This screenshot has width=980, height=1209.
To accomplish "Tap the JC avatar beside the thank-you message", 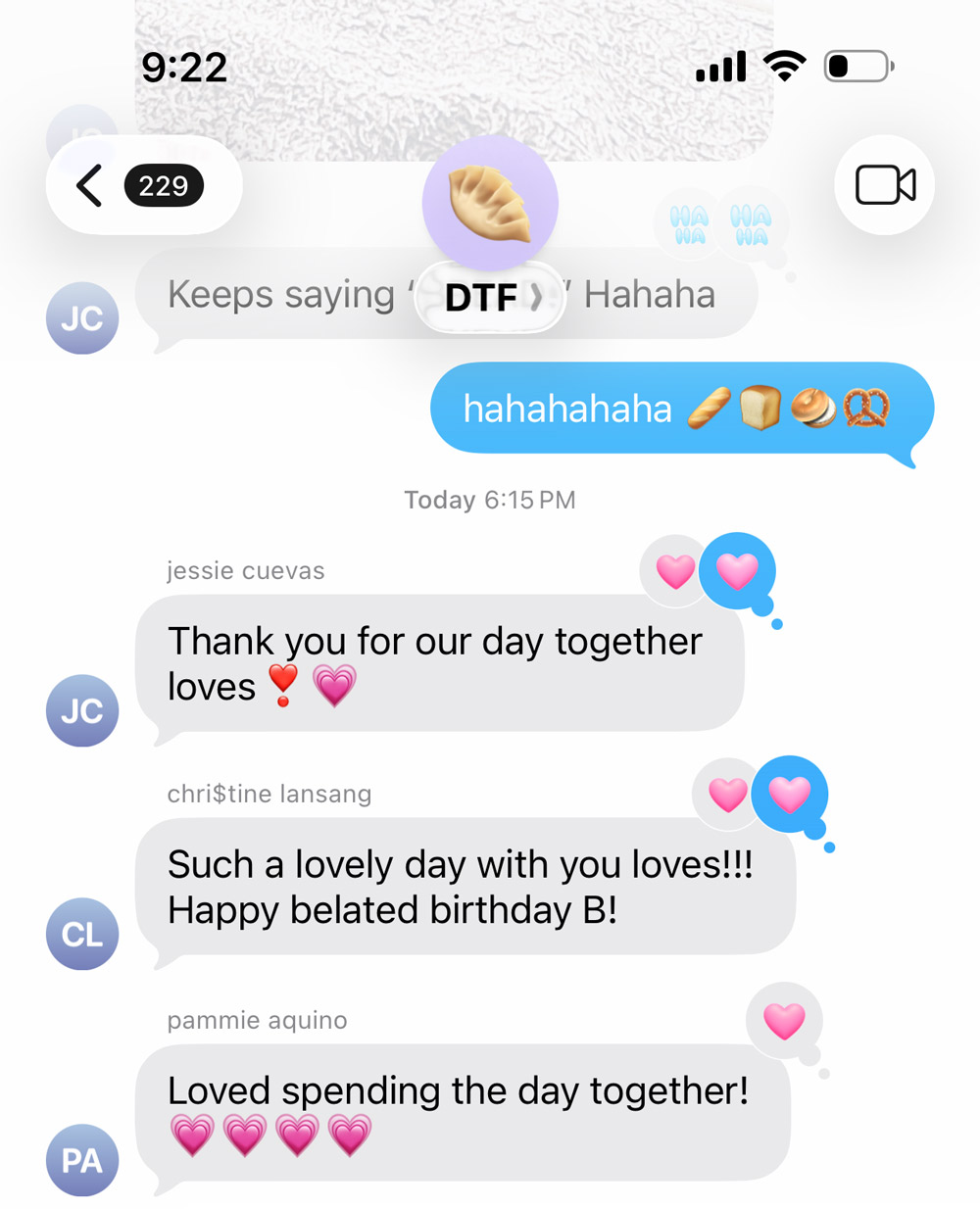I will [82, 710].
